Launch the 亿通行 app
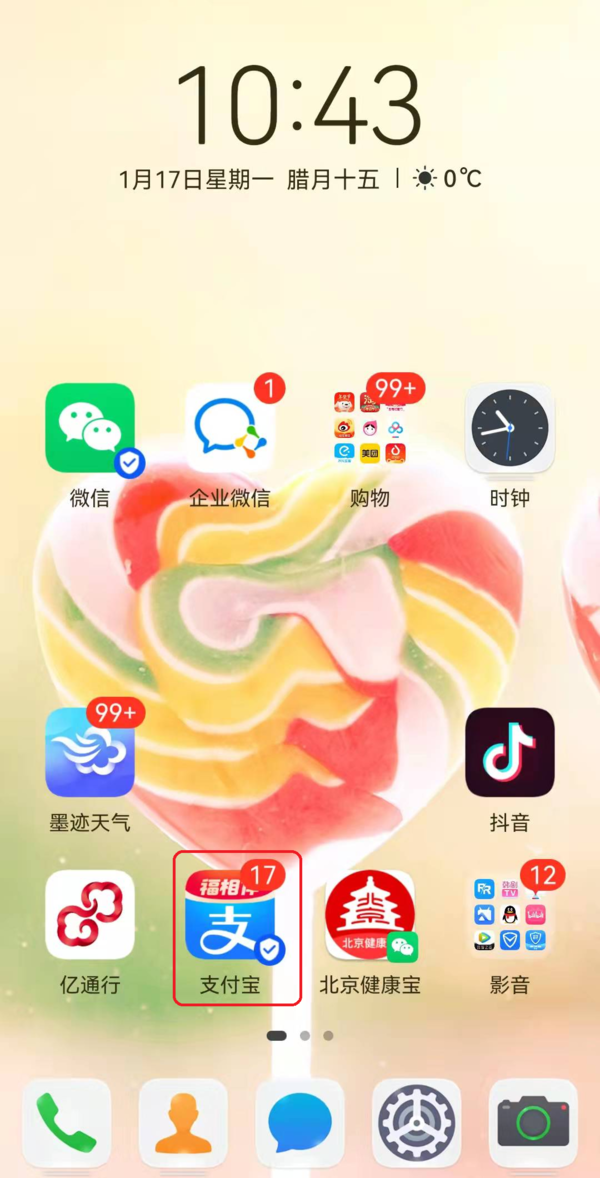Viewport: 600px width, 1178px height. tap(90, 914)
